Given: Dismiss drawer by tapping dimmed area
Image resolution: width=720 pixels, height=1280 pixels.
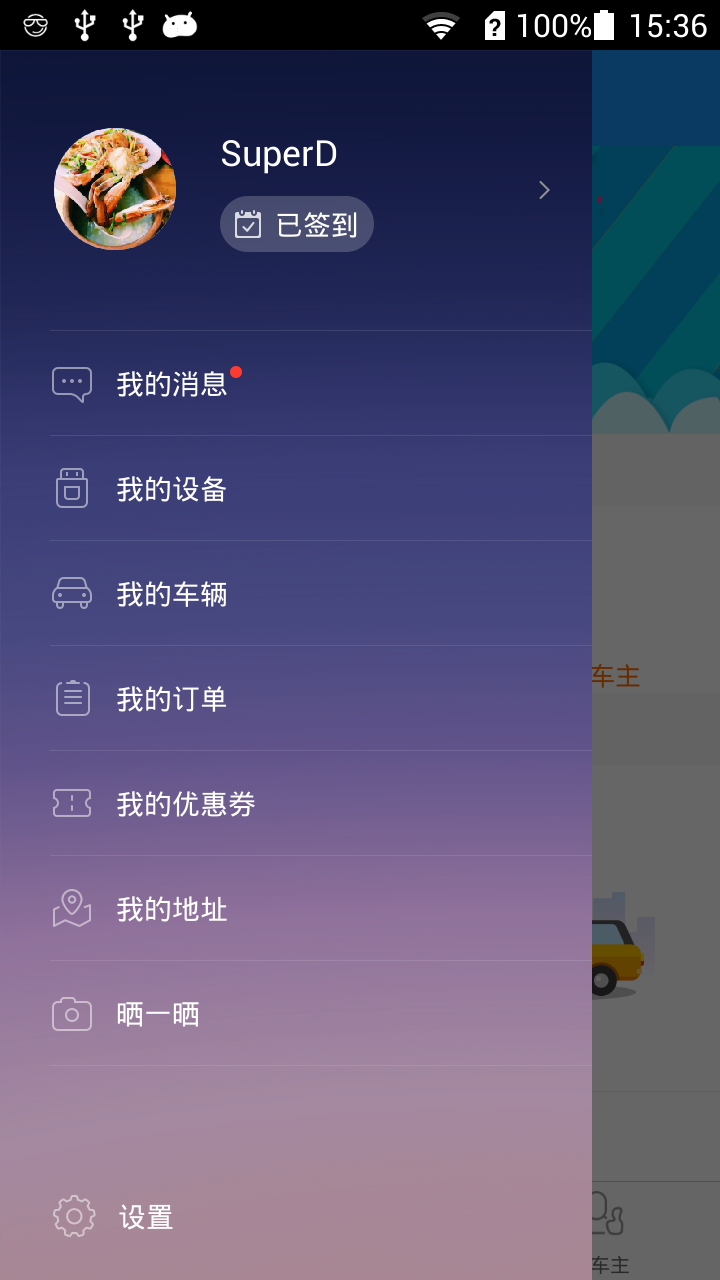Looking at the screenshot, I should pos(656,560).
